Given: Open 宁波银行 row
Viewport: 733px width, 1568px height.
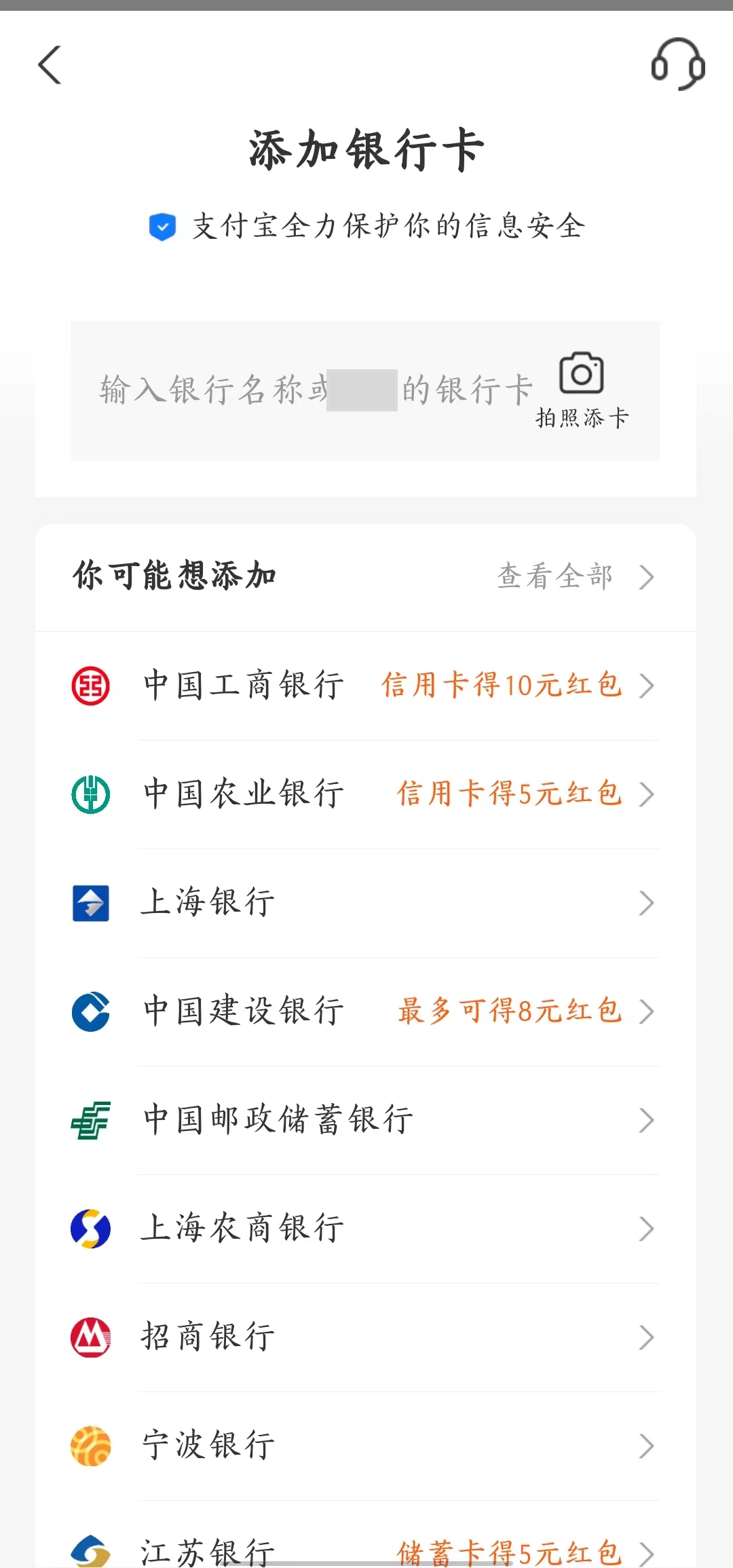Looking at the screenshot, I should click(365, 1446).
